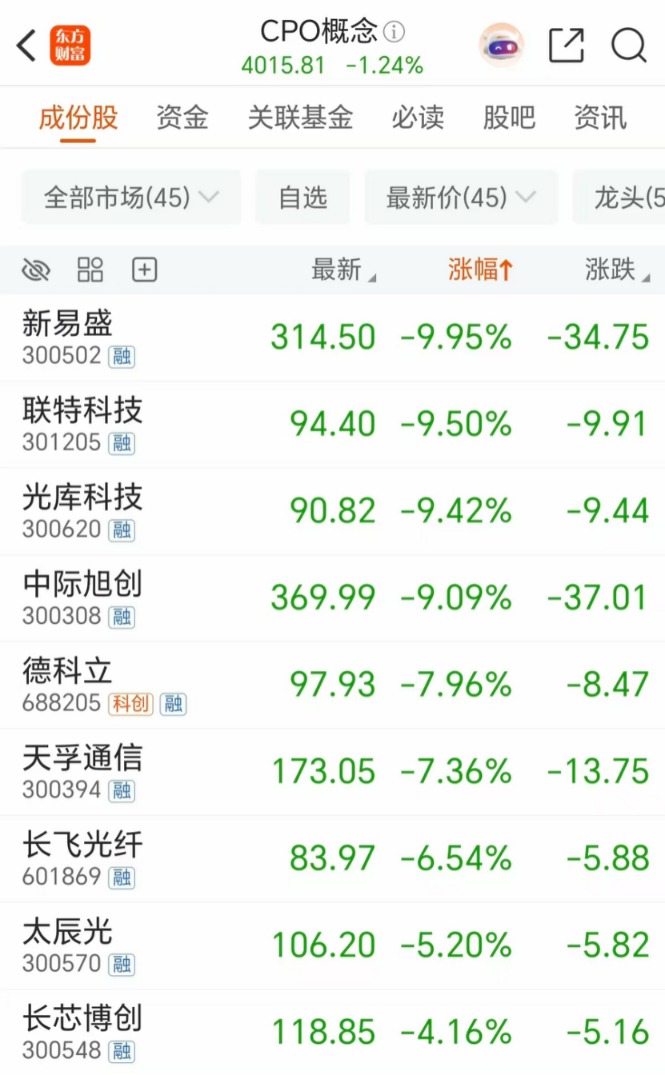
Task: Open the 长芯博创 stock row
Action: tap(332, 1032)
